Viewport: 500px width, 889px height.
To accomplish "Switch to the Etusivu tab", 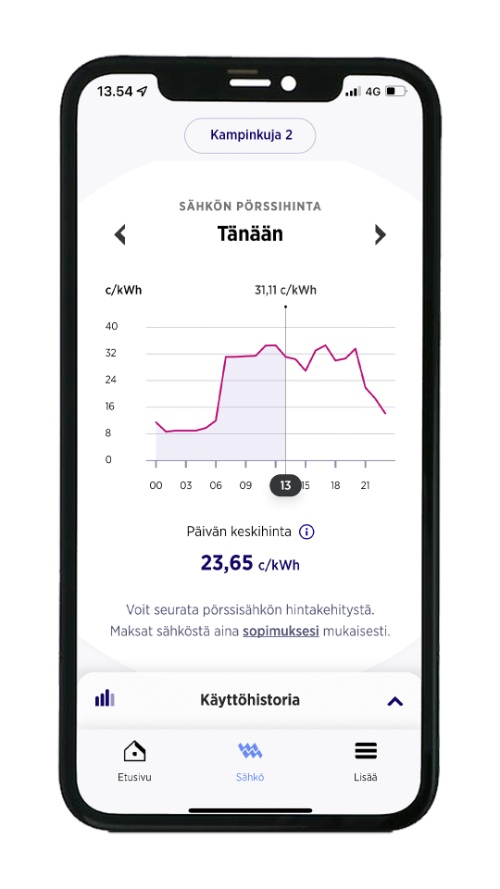I will point(134,761).
